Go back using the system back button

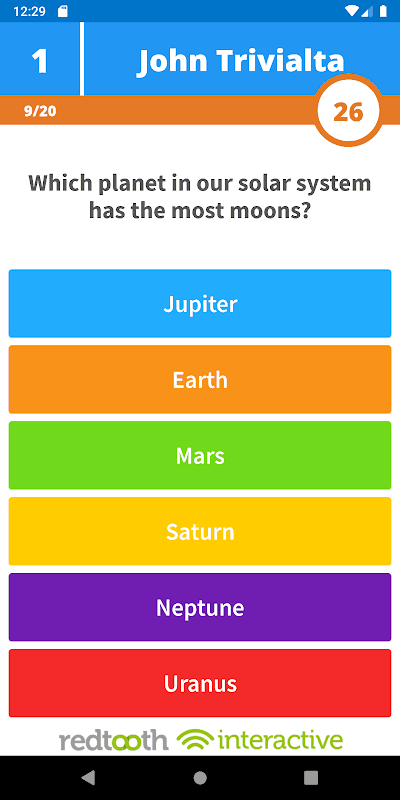tap(88, 778)
